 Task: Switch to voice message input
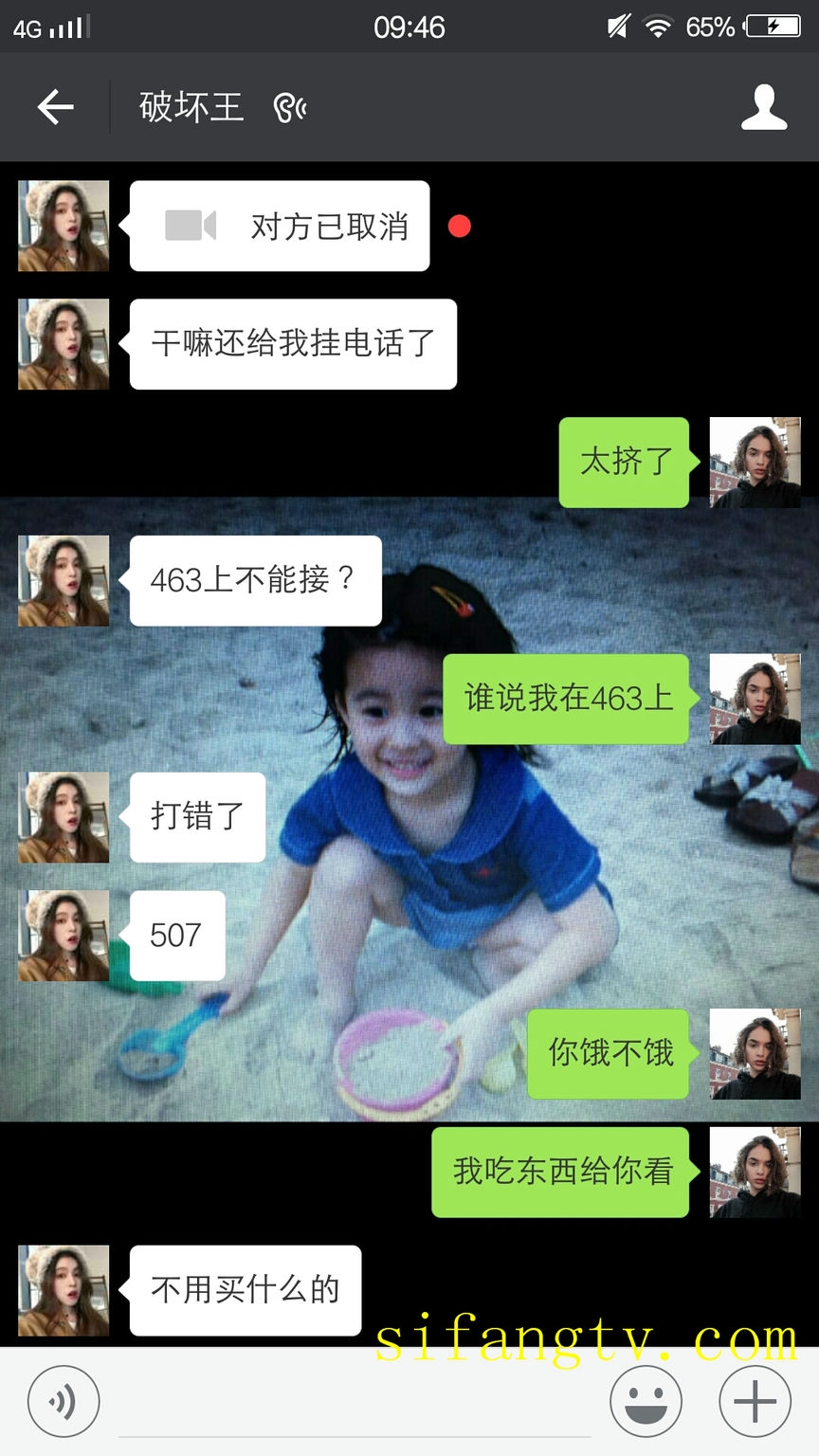coord(63,1401)
